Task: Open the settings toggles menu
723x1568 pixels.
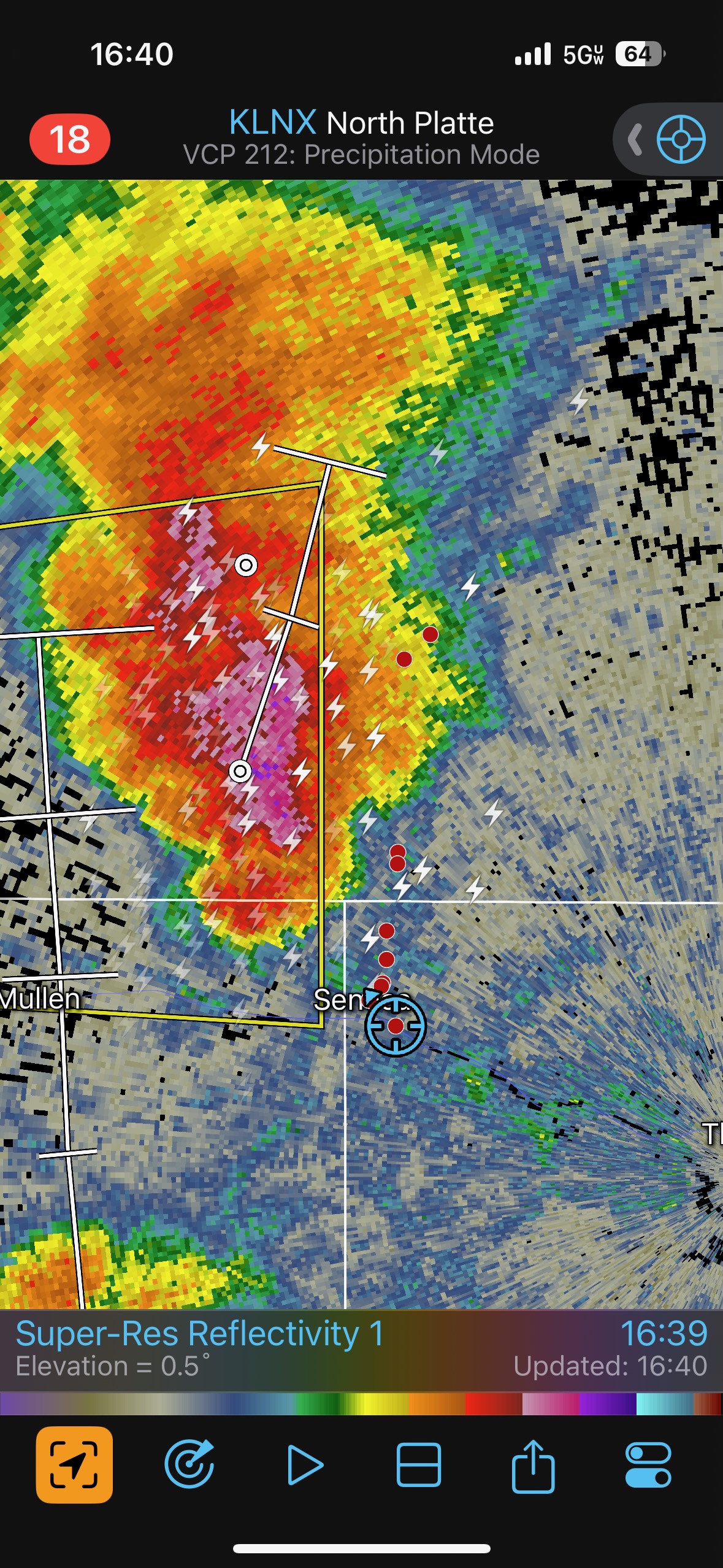Action: pyautogui.click(x=648, y=1464)
